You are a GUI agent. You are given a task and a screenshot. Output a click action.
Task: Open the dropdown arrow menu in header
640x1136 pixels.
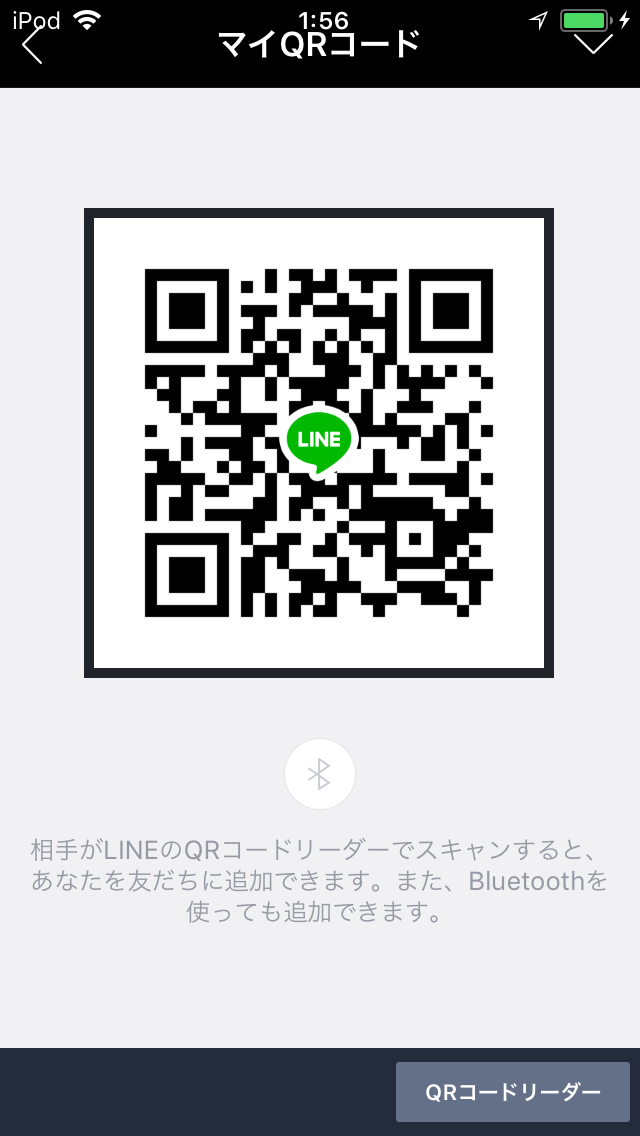(x=593, y=45)
